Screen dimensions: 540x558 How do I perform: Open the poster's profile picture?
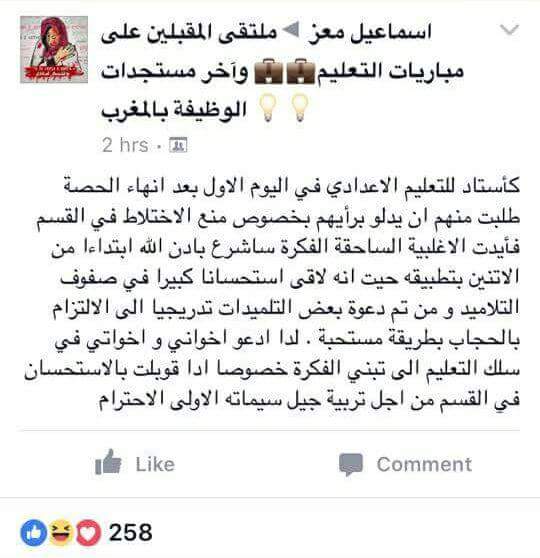coord(54,49)
